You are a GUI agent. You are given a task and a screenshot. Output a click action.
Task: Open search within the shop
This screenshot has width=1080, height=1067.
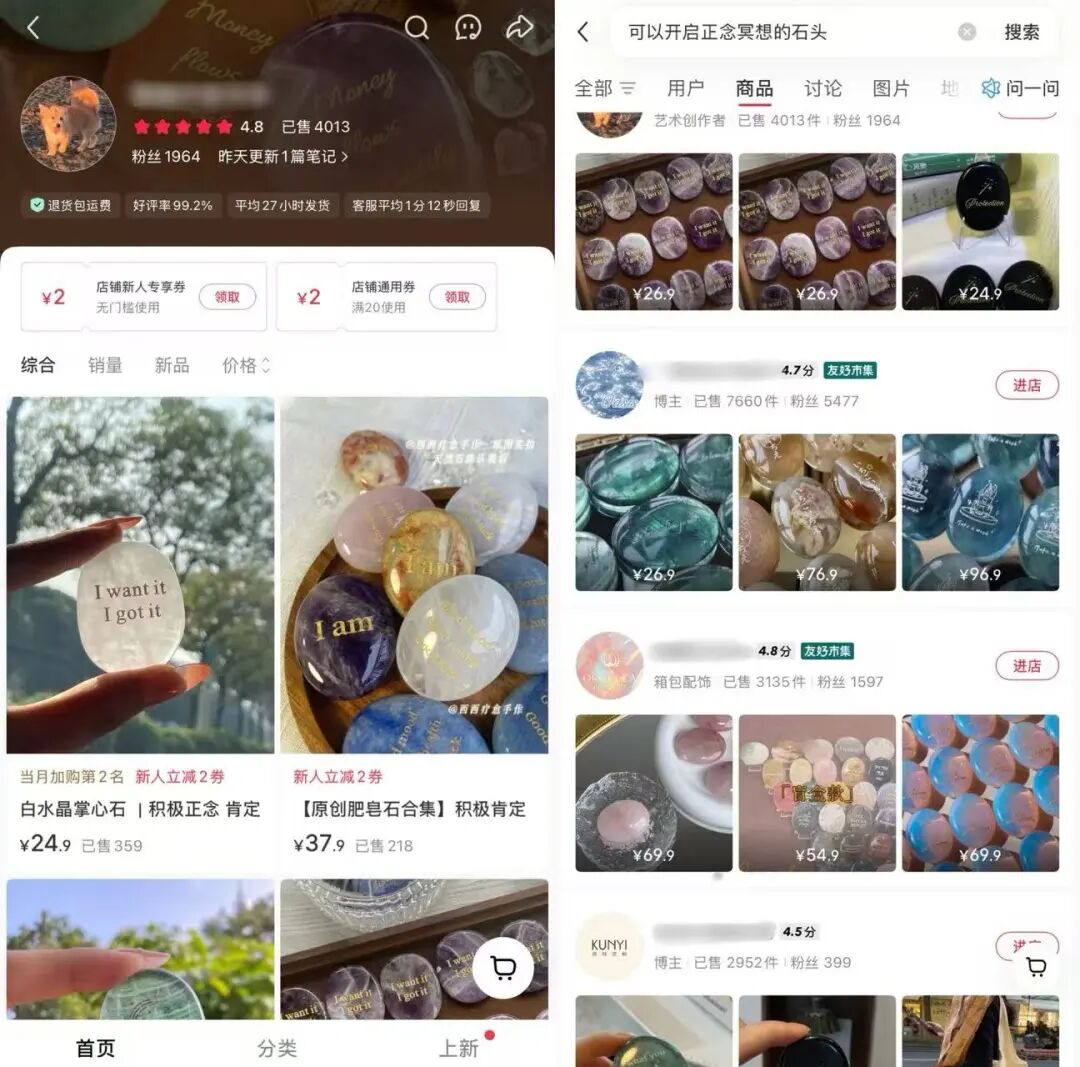417,28
